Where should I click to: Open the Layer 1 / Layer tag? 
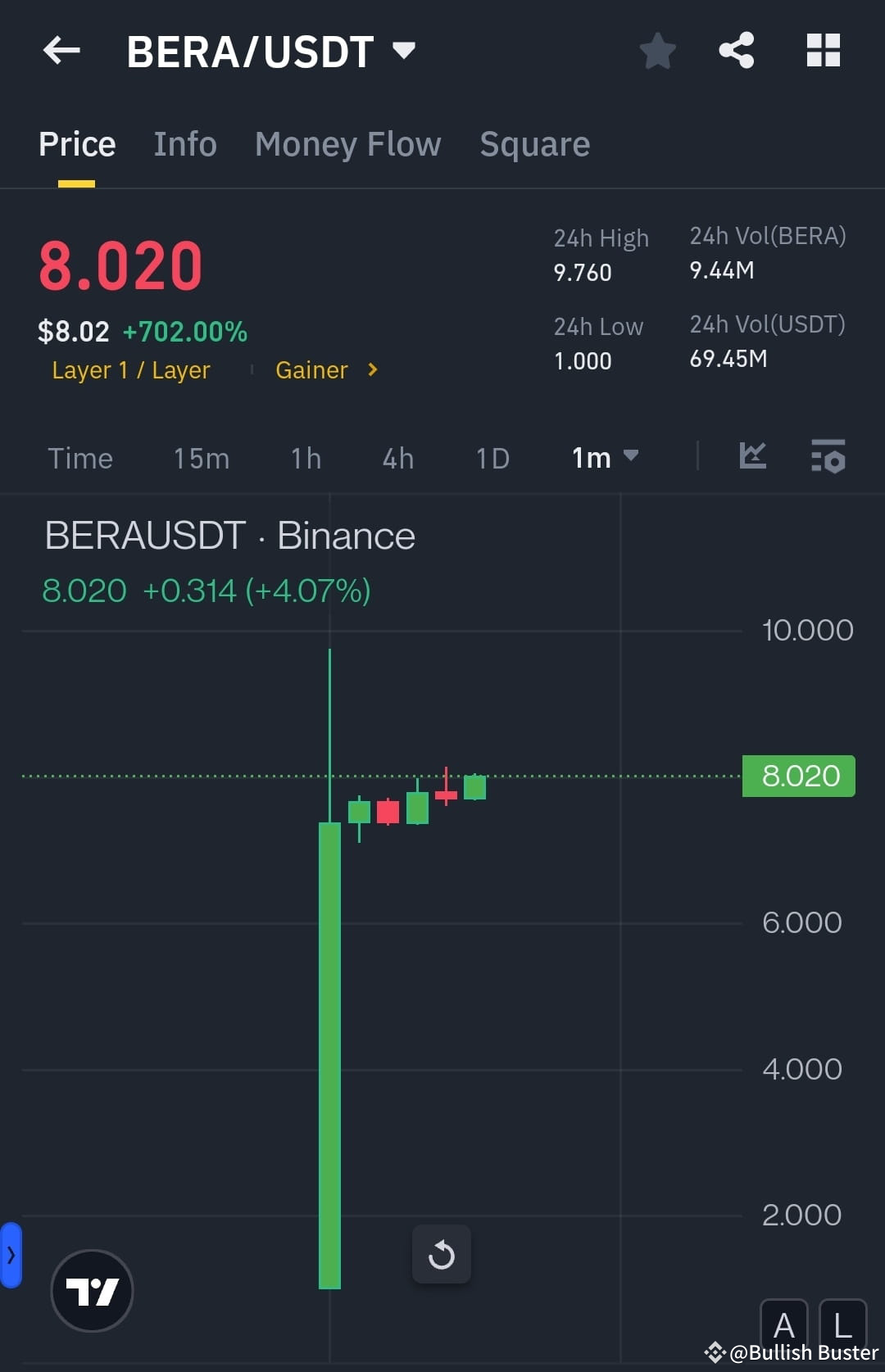[130, 369]
